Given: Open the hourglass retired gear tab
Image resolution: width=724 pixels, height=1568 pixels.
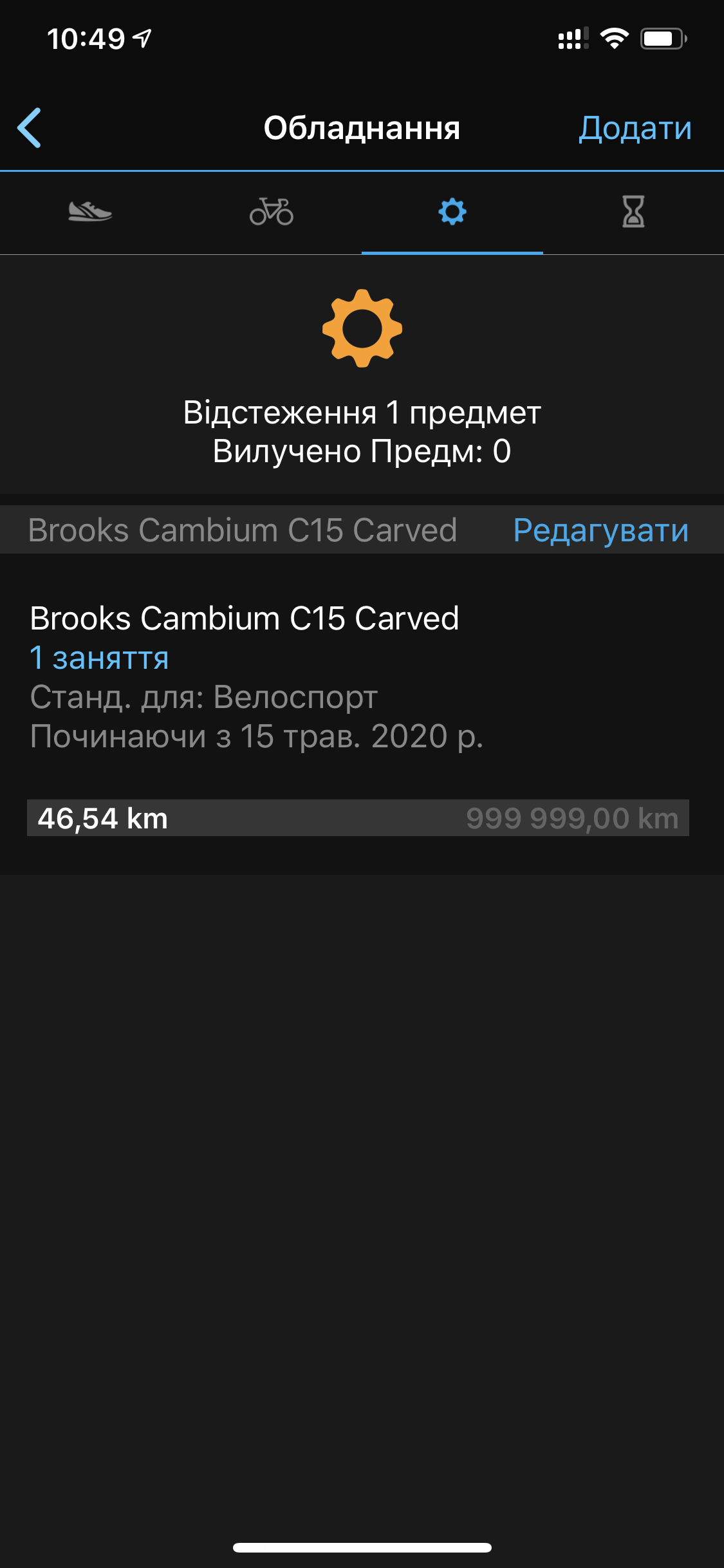Looking at the screenshot, I should pyautogui.click(x=633, y=212).
